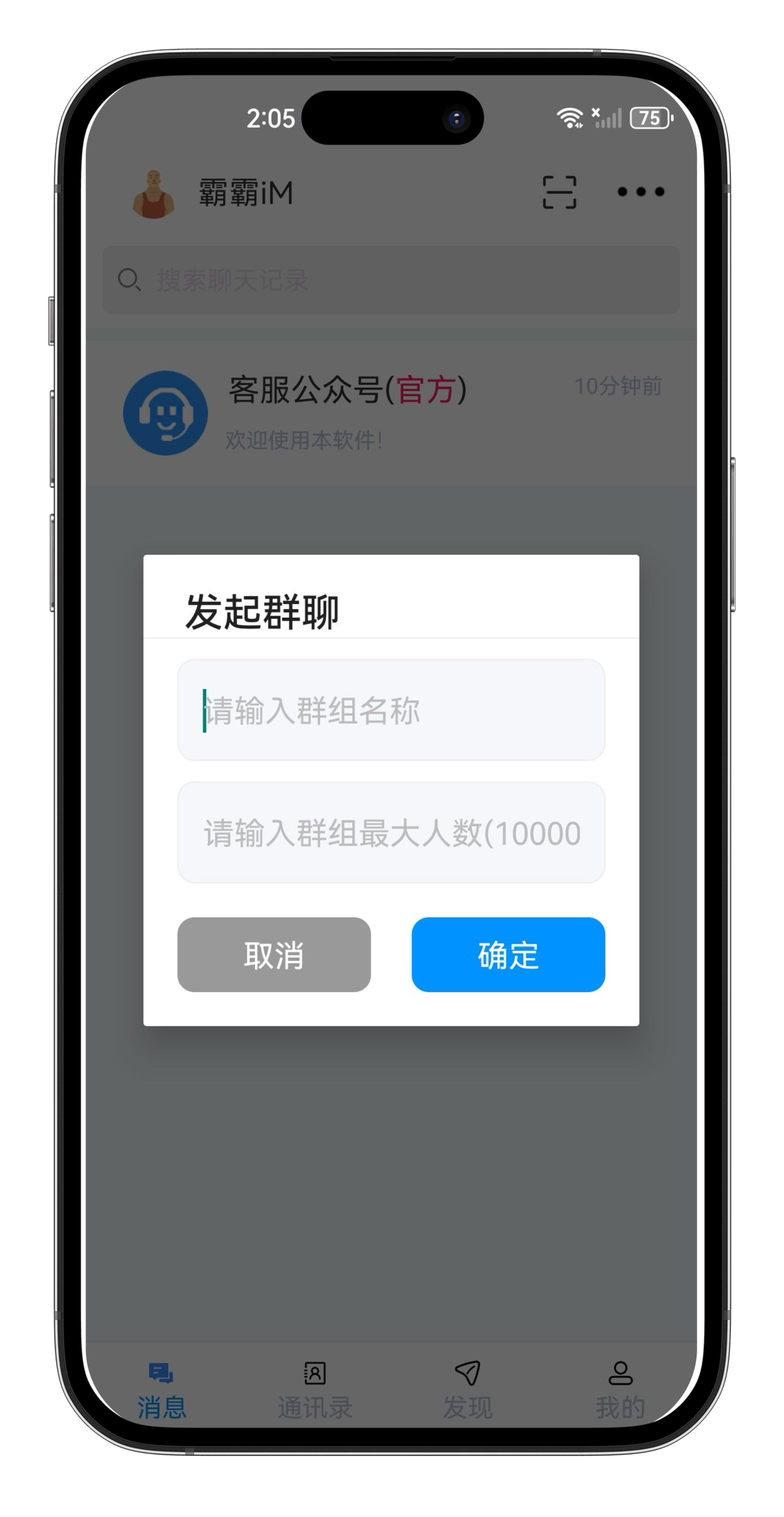Viewport: 784px width, 1517px height.
Task: Confirm group creation with 确定 button
Action: tap(508, 955)
